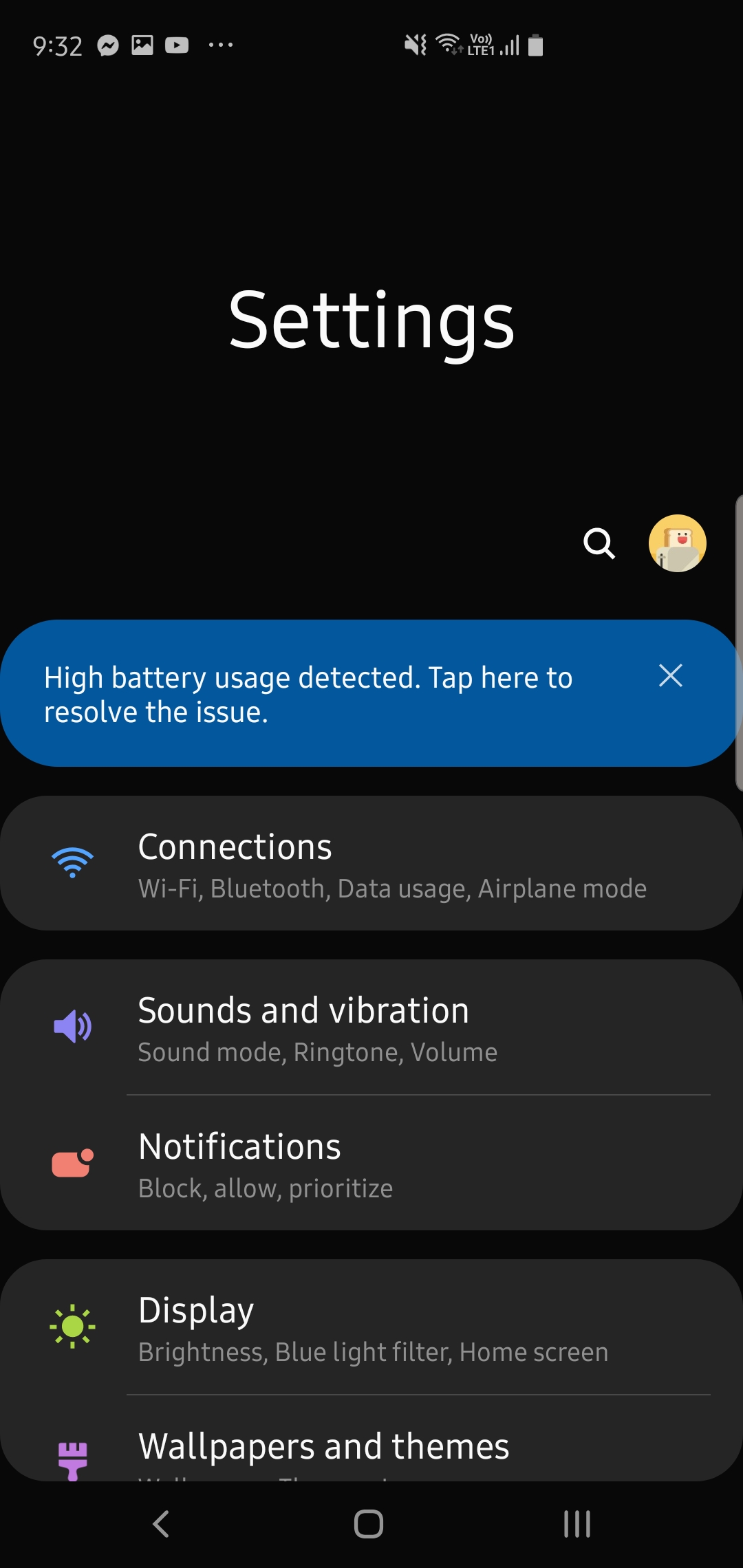
Task: Tap the scrollbar on the right edge
Action: click(737, 640)
